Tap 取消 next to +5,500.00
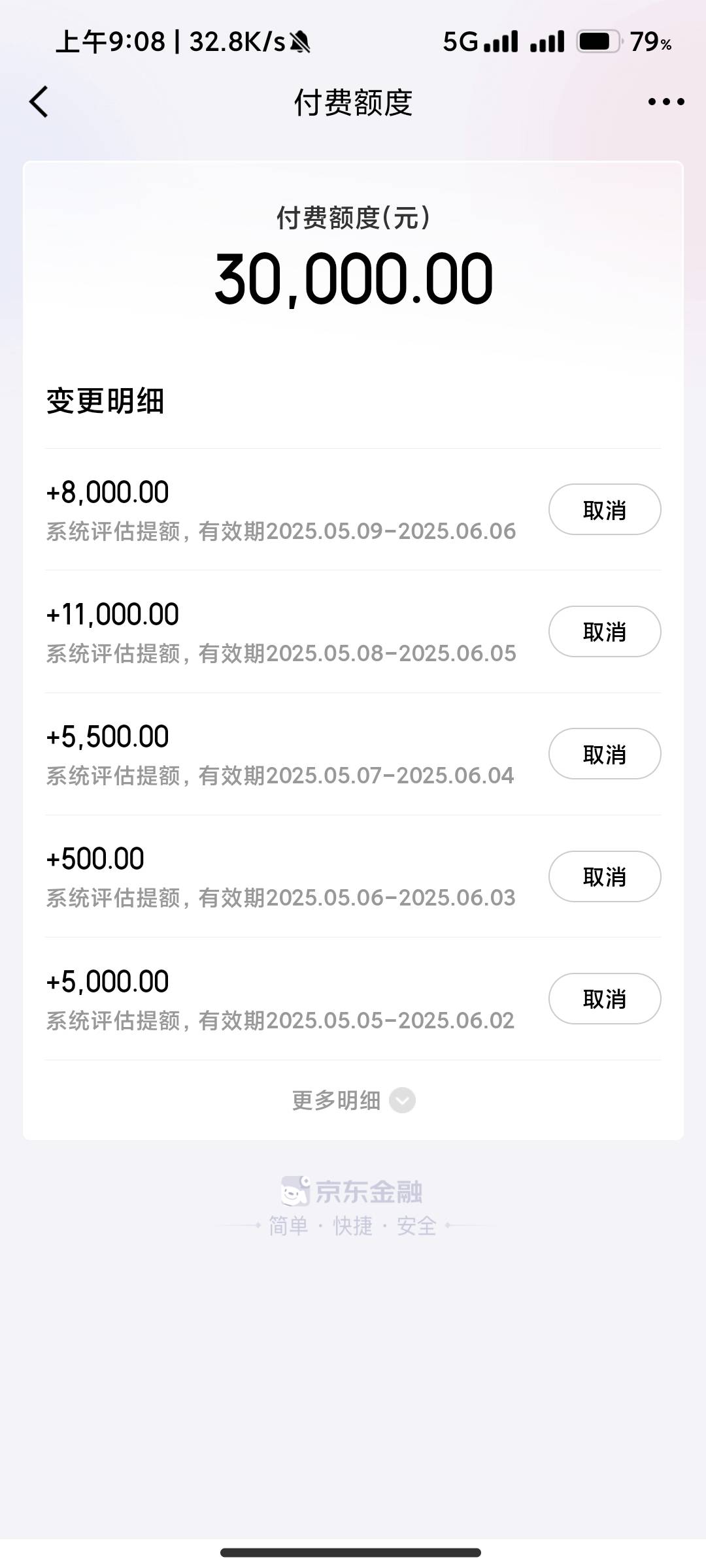This screenshot has width=706, height=1568. 605,754
